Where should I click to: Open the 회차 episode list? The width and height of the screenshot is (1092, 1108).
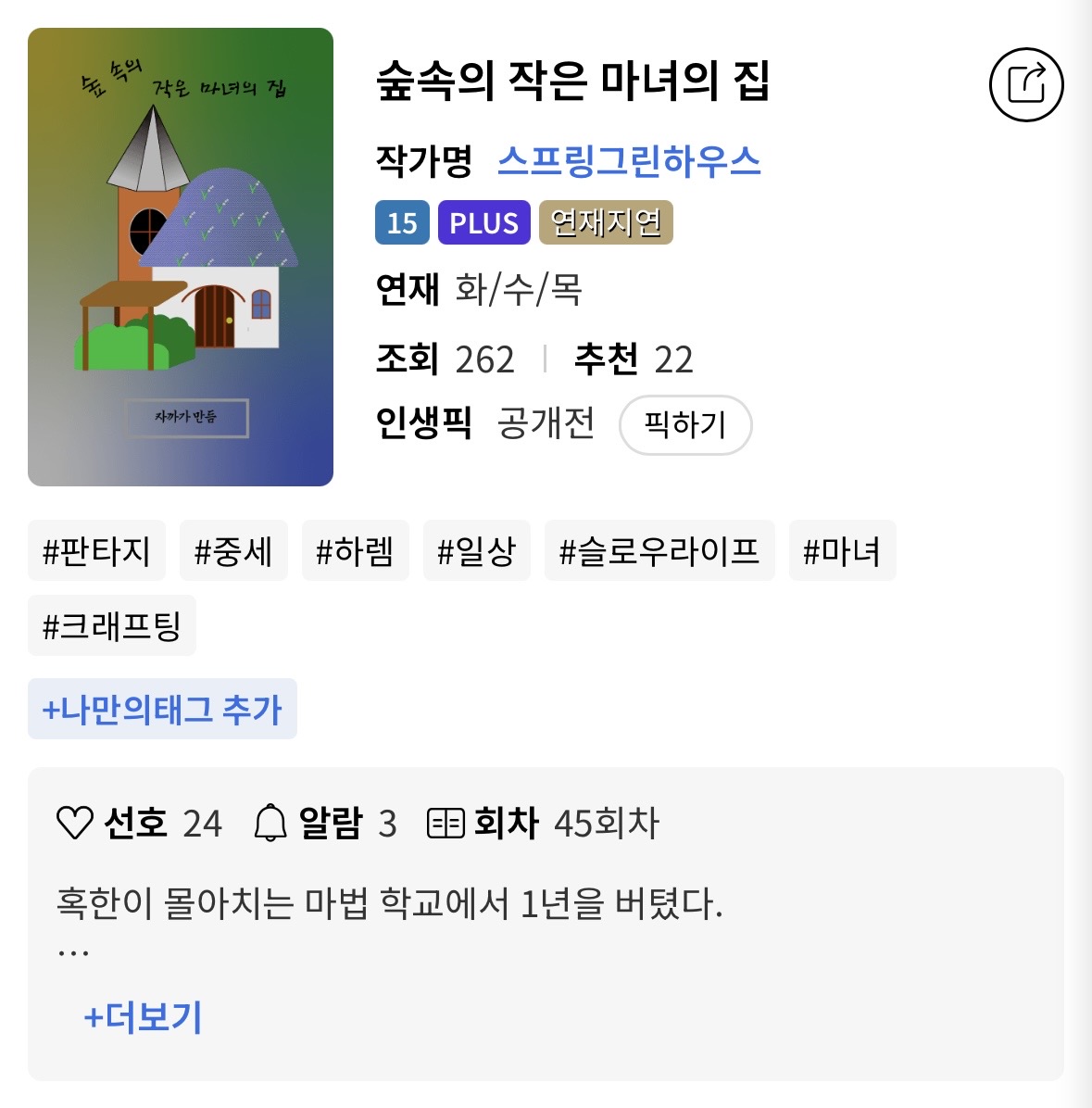(x=543, y=823)
